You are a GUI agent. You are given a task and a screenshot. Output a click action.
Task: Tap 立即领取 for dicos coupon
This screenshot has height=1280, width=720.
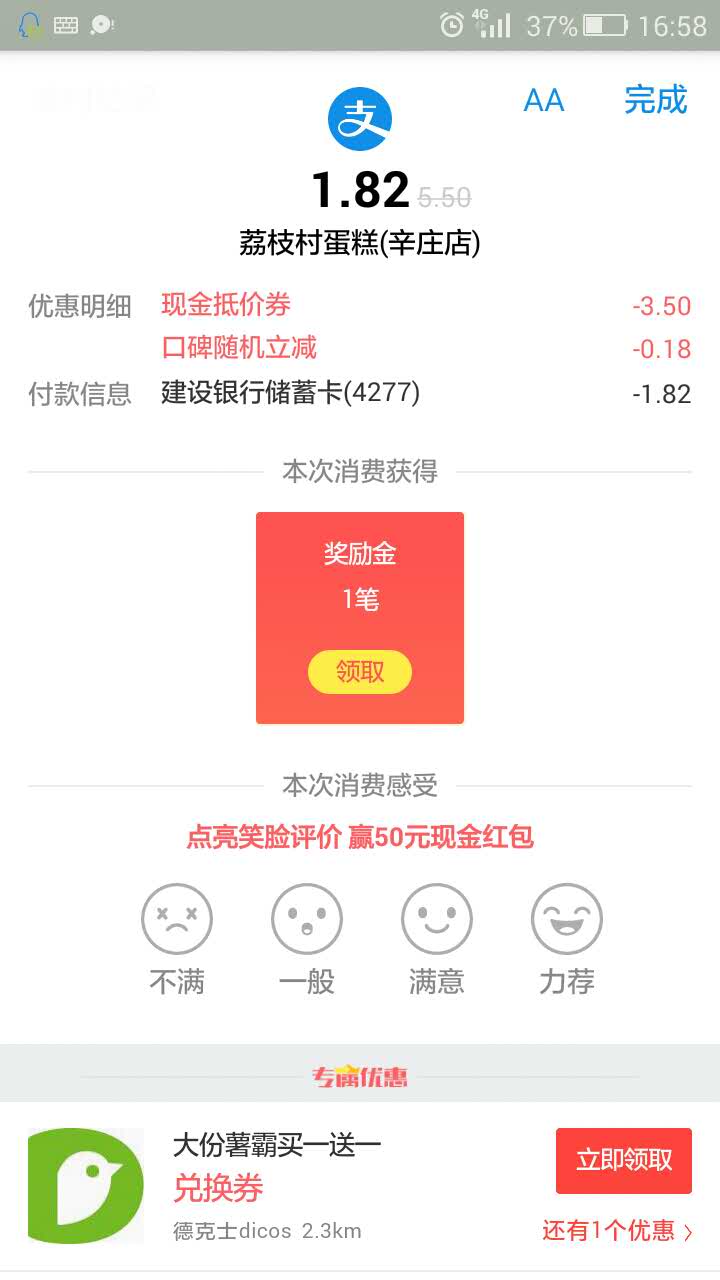pos(624,1160)
